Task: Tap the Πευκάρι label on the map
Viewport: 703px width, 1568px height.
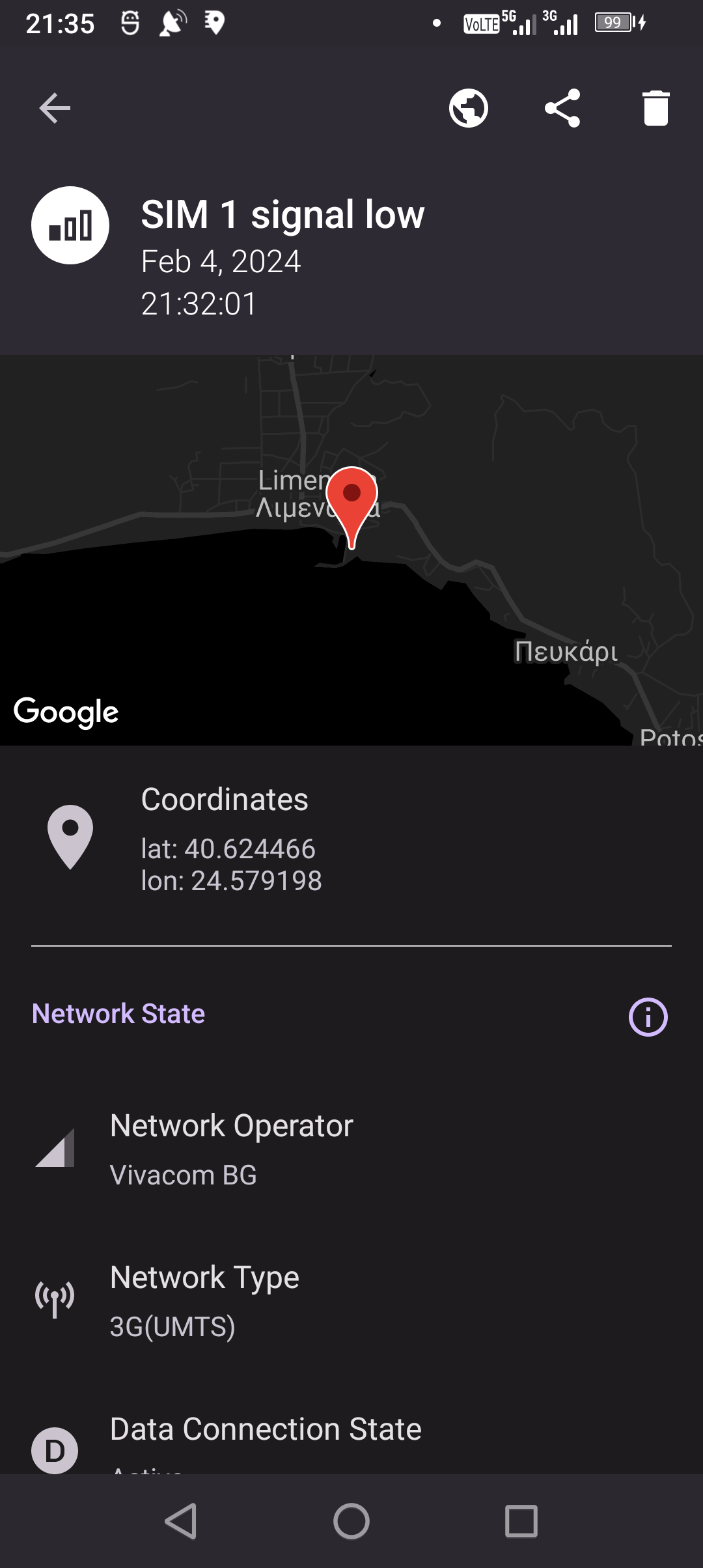Action: (x=565, y=652)
